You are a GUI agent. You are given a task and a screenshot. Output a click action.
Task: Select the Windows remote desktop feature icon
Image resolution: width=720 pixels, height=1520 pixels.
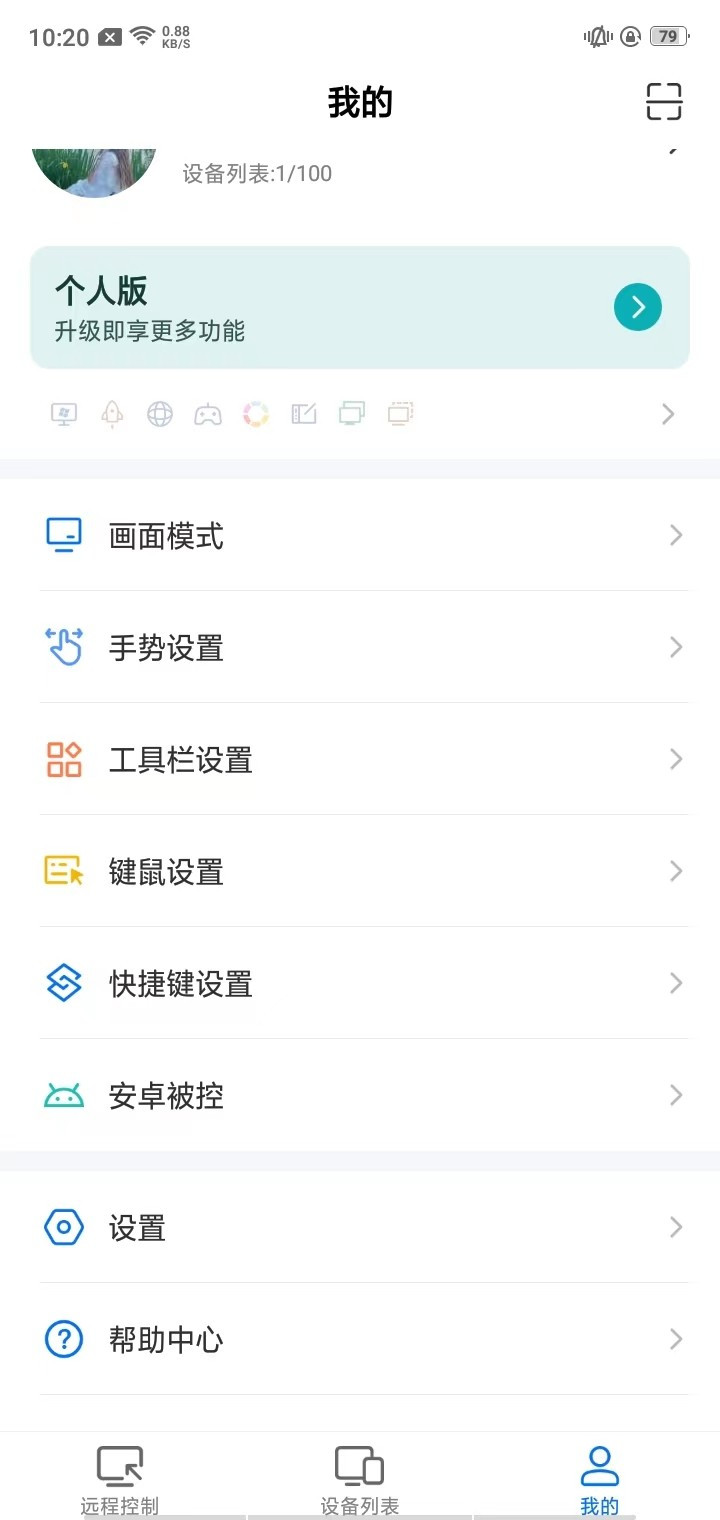pyautogui.click(x=63, y=413)
